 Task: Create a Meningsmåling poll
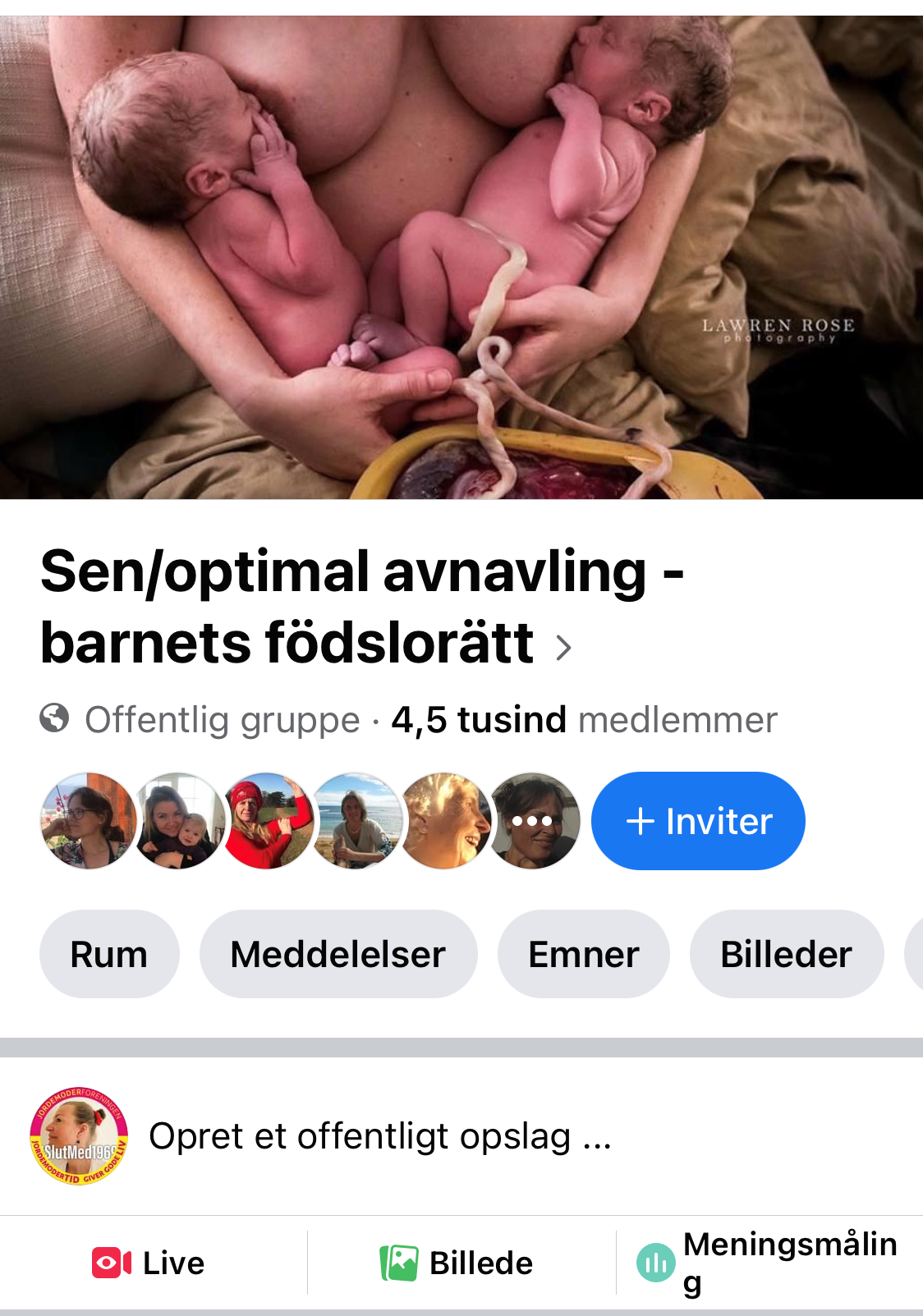[768, 1263]
